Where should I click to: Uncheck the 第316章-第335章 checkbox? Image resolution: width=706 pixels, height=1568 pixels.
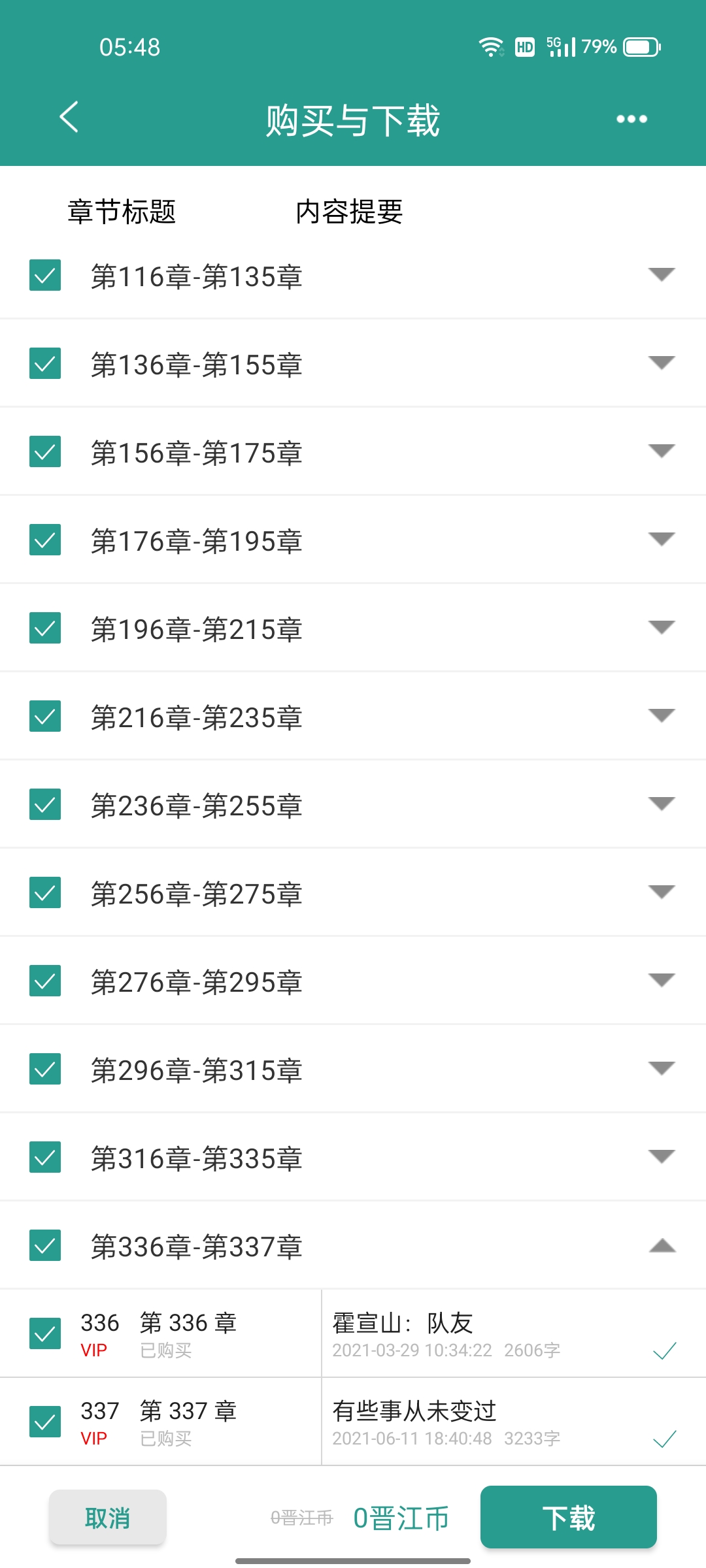point(45,1157)
